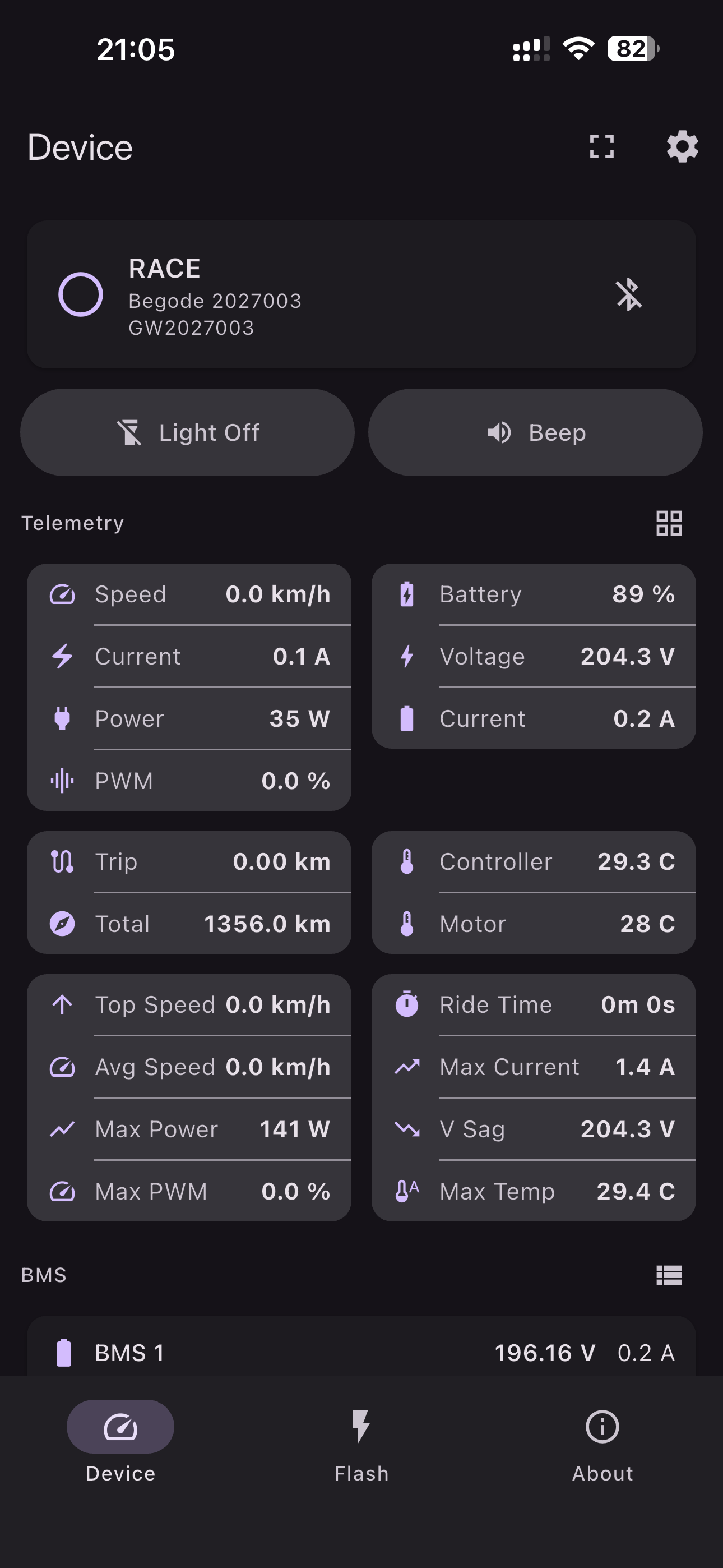Expand the BMS 1 entry
Viewport: 723px width, 1568px height.
[x=361, y=1353]
